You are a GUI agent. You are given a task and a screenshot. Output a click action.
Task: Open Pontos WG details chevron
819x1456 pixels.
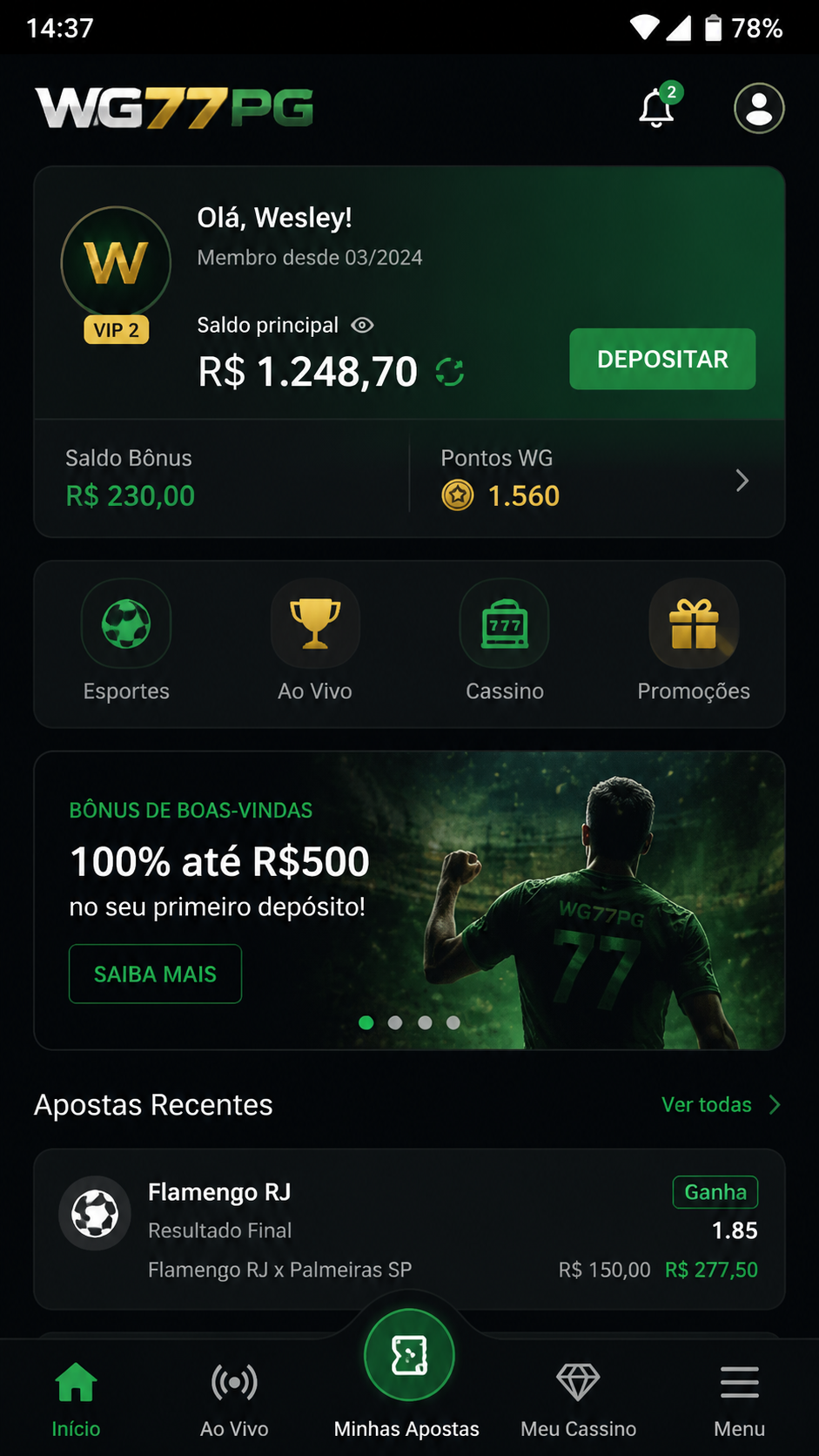click(742, 481)
